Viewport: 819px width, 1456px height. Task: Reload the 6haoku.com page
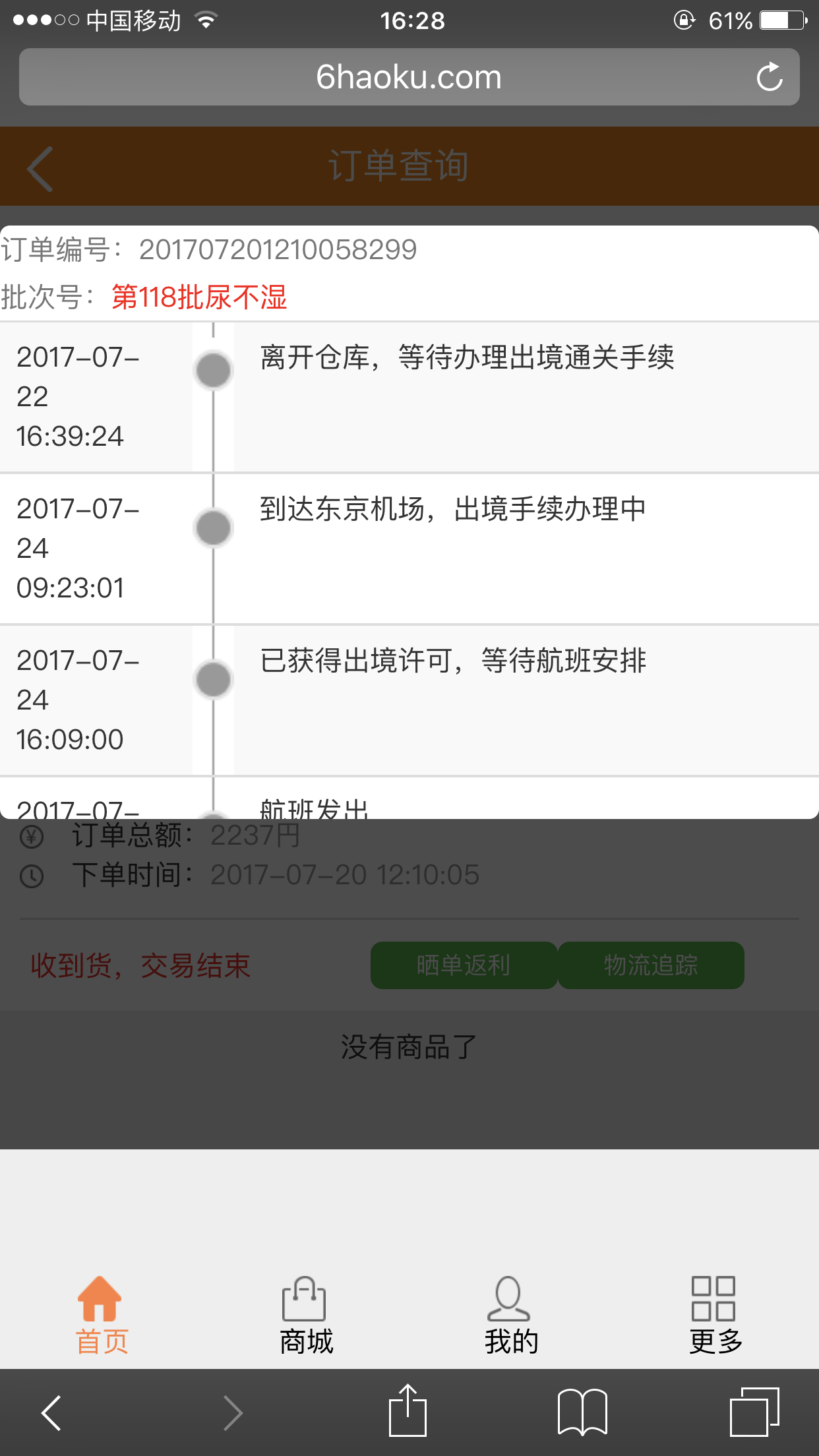click(x=769, y=77)
